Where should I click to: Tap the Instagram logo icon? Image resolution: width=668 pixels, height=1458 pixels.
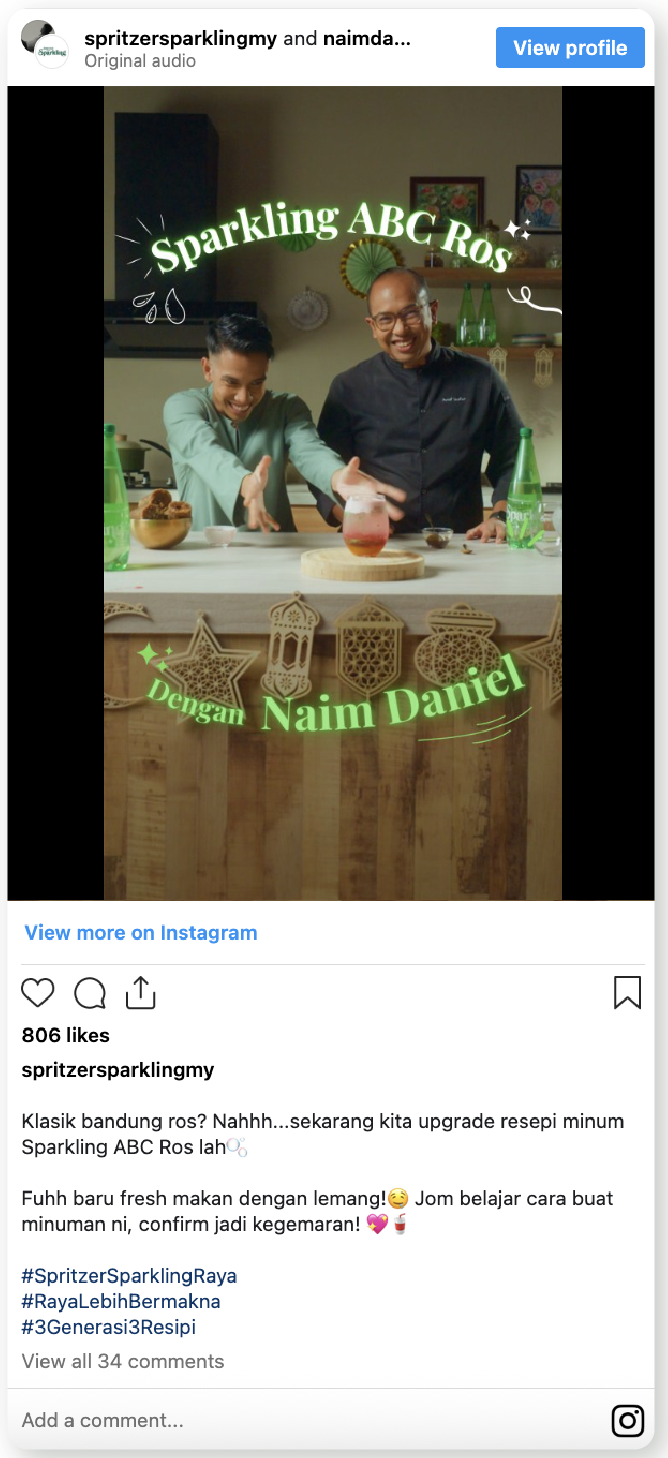628,1420
